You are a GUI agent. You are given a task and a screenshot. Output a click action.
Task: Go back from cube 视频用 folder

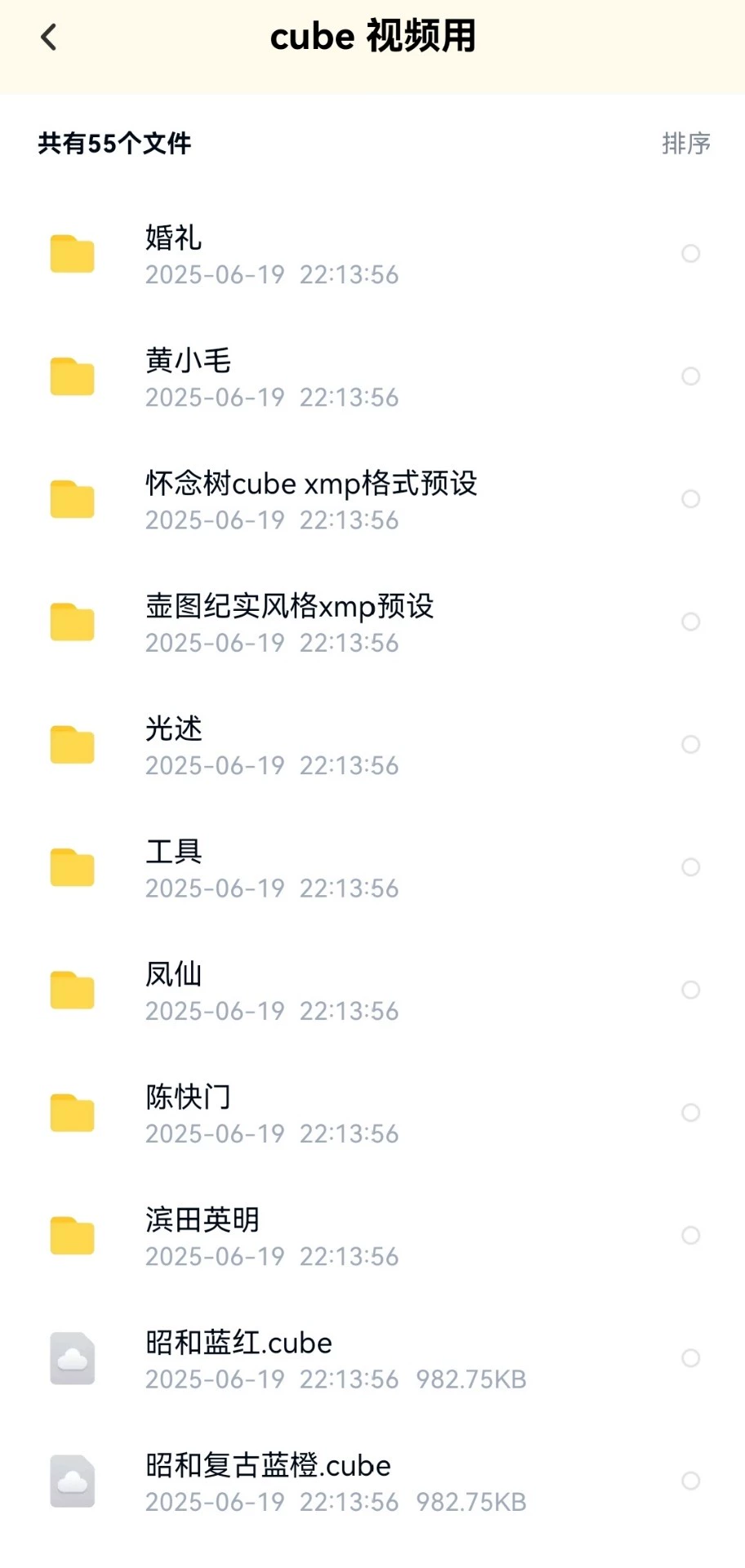[49, 37]
